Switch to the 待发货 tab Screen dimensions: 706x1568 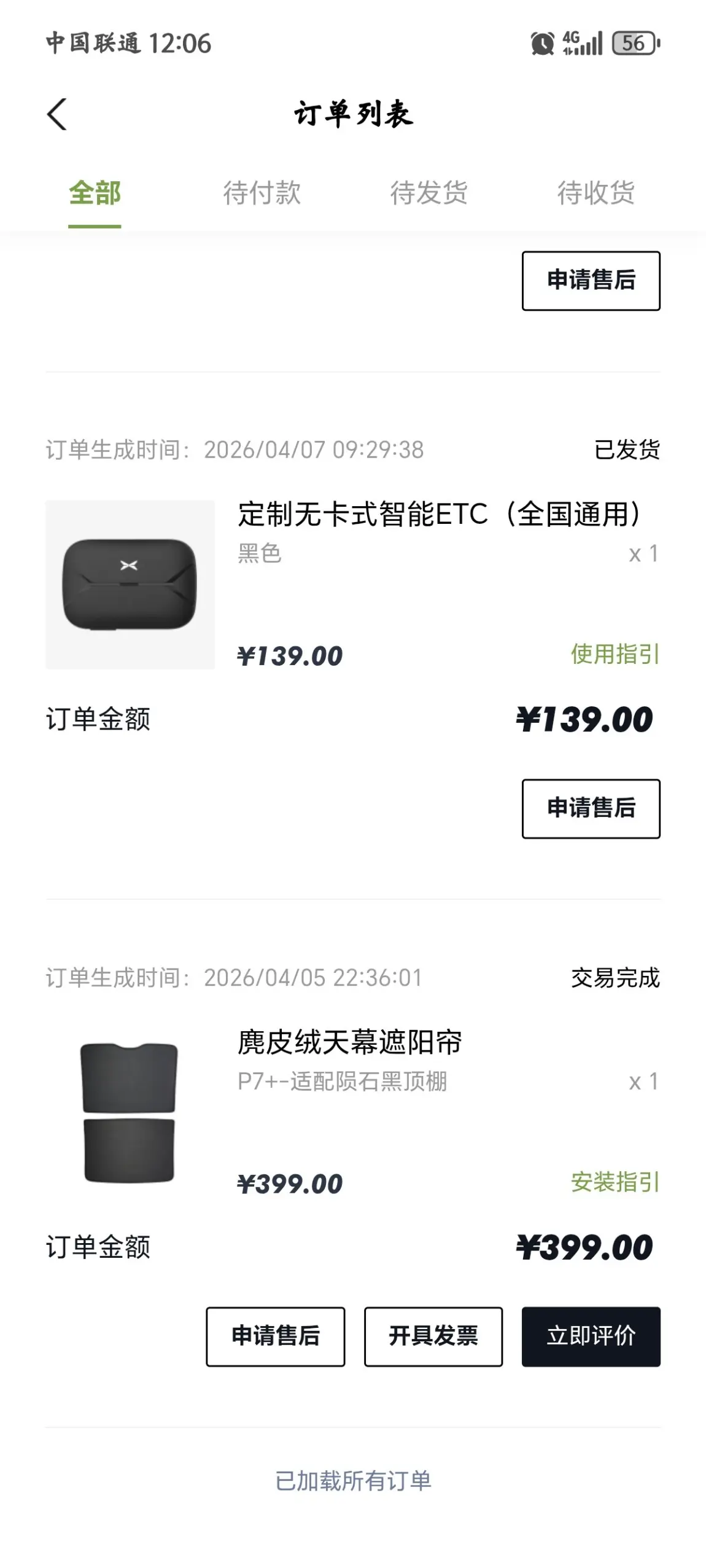pyautogui.click(x=429, y=193)
